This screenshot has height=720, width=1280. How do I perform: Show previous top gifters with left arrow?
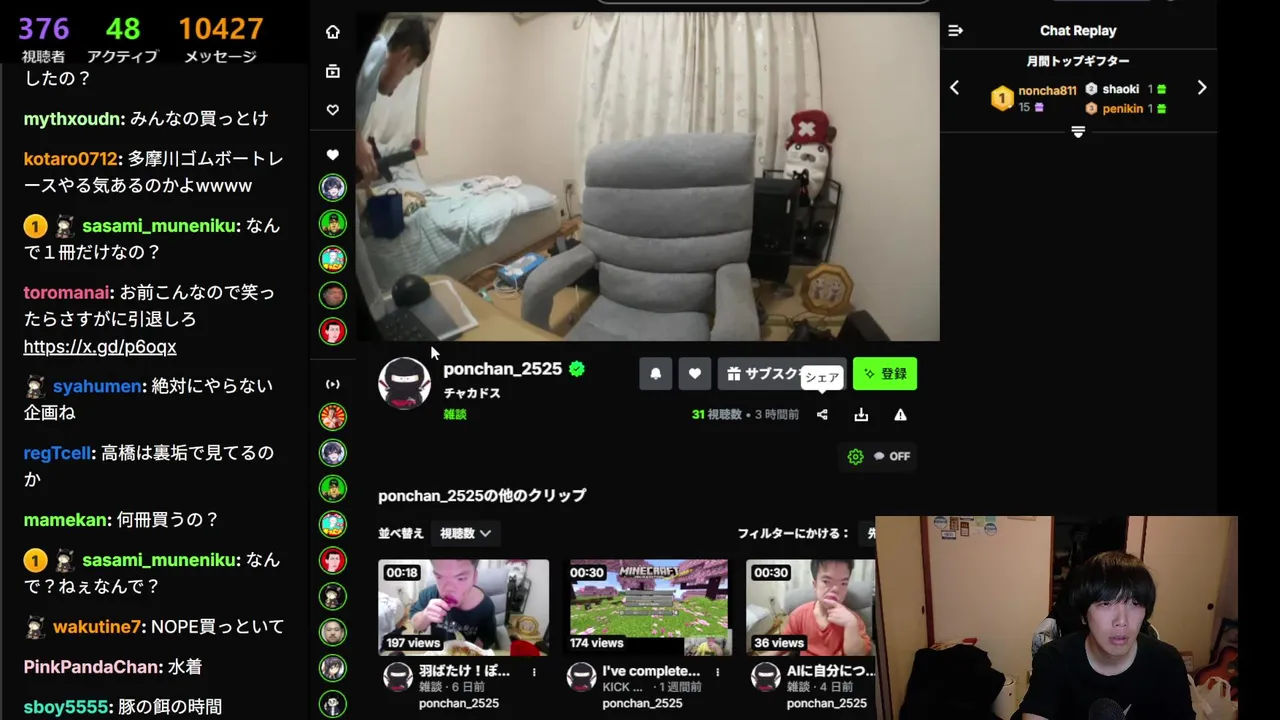pyautogui.click(x=954, y=88)
